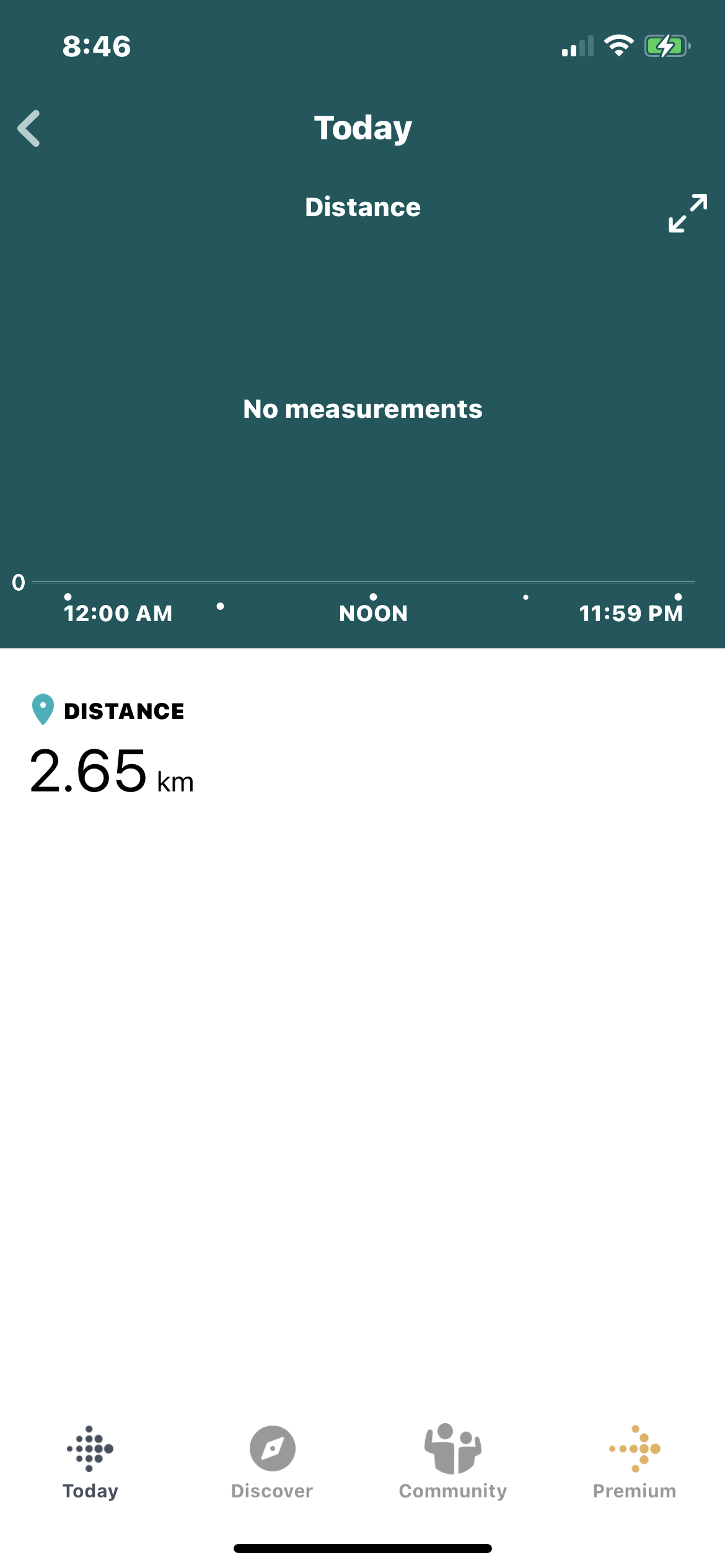Tap the 11:59 PM end of the timeline
This screenshot has width=725, height=1568.
tap(631, 612)
